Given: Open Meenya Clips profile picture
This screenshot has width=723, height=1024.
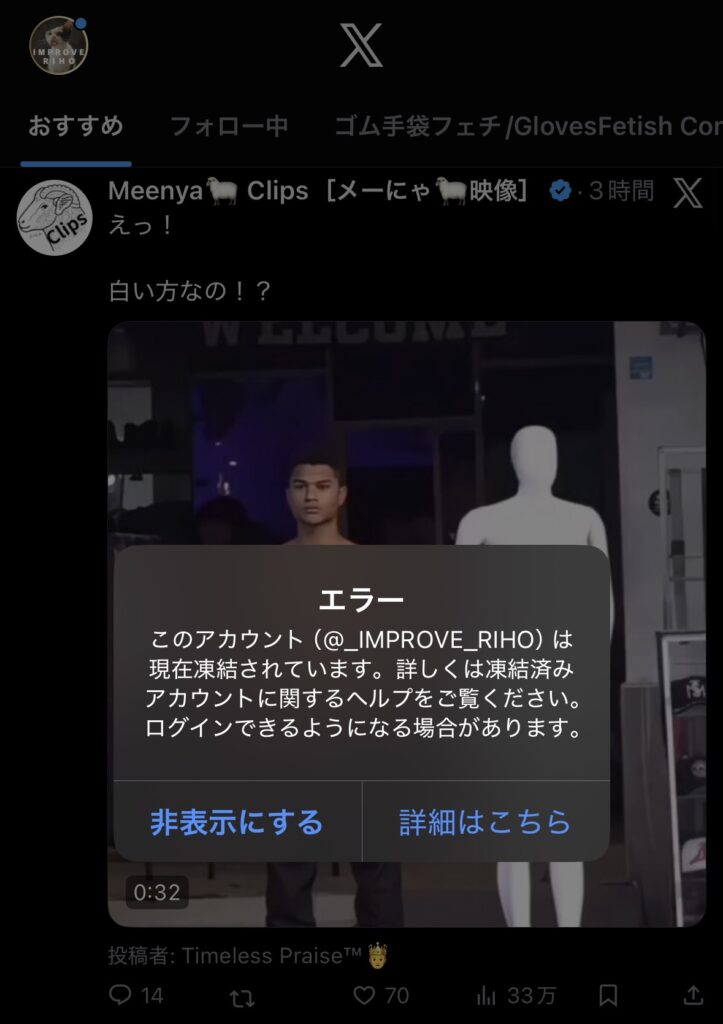Looking at the screenshot, I should pyautogui.click(x=55, y=218).
